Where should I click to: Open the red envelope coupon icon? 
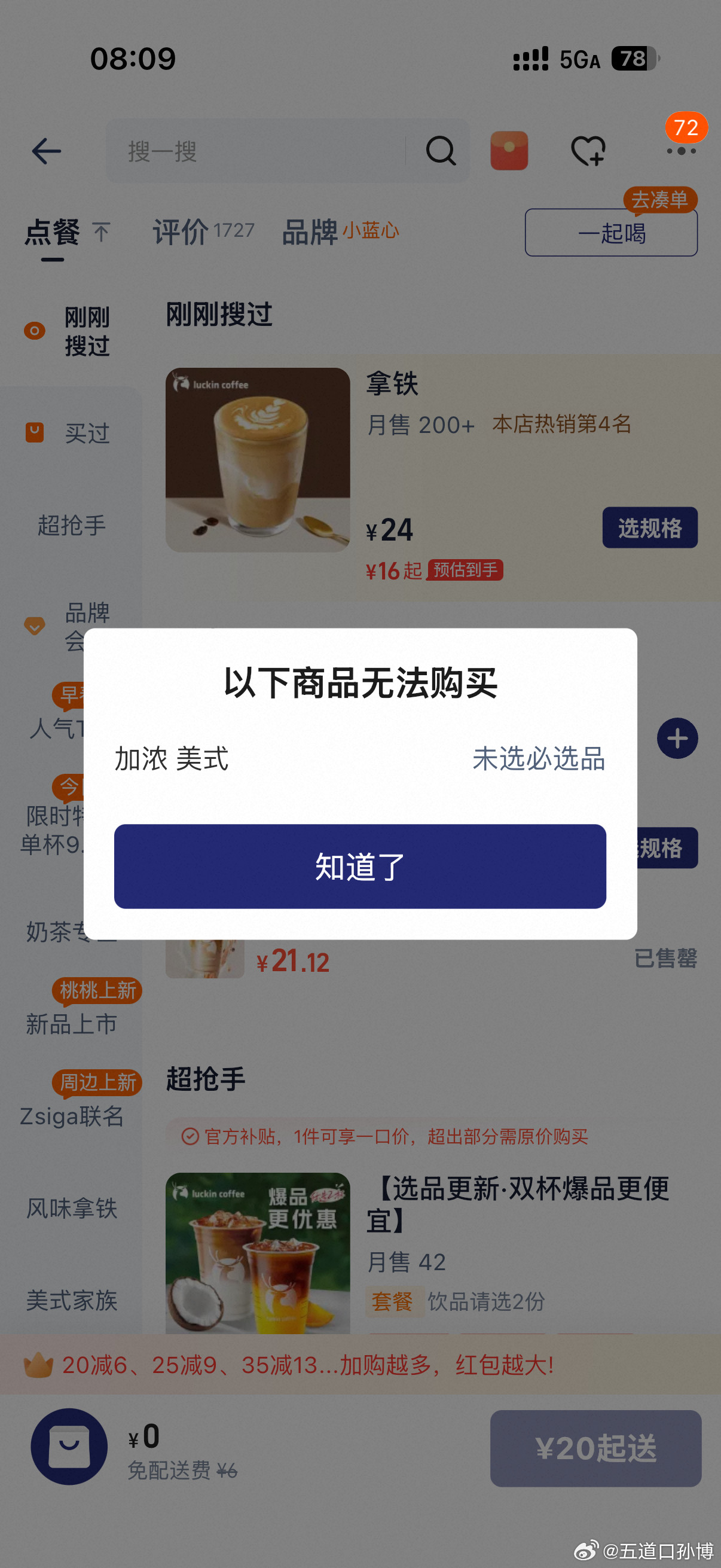510,149
